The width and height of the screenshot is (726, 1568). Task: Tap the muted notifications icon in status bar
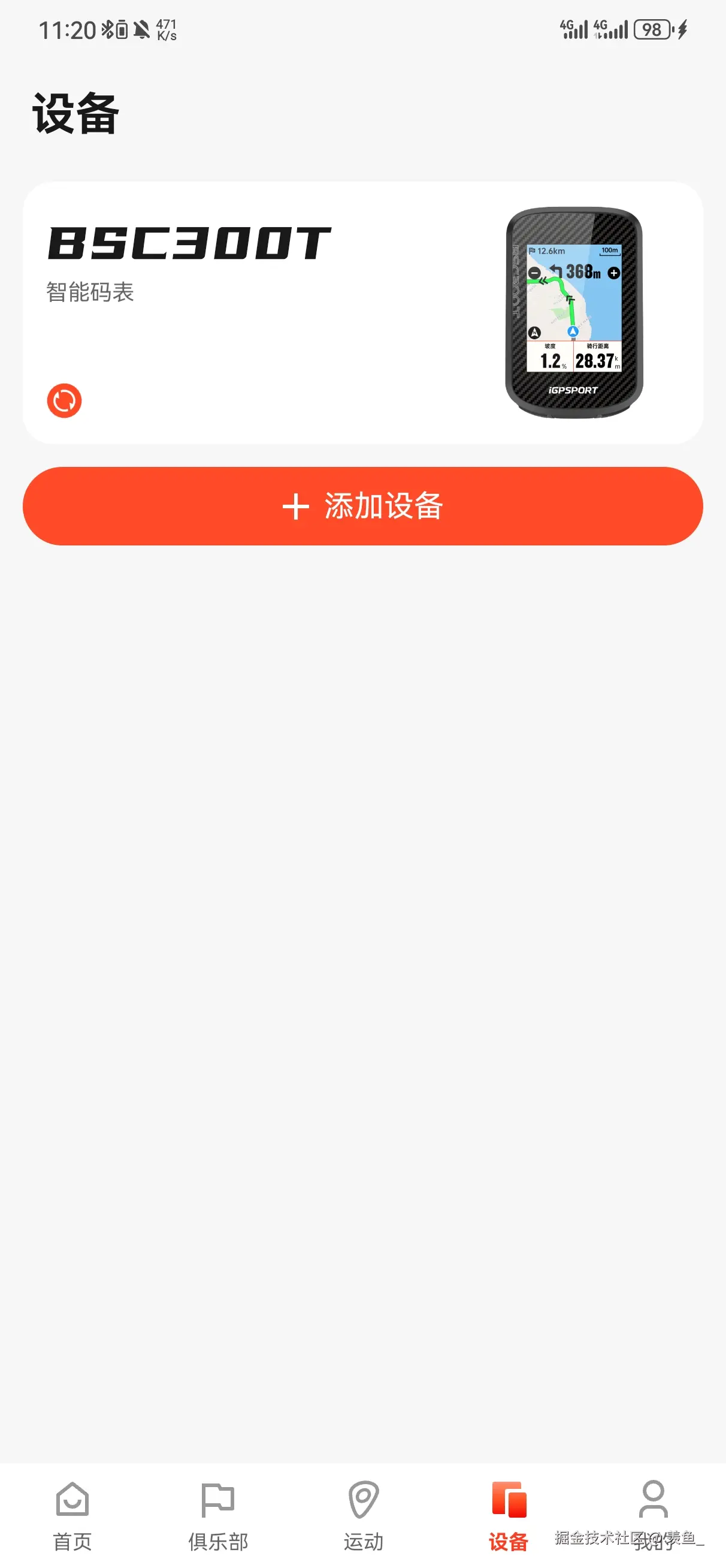click(141, 28)
